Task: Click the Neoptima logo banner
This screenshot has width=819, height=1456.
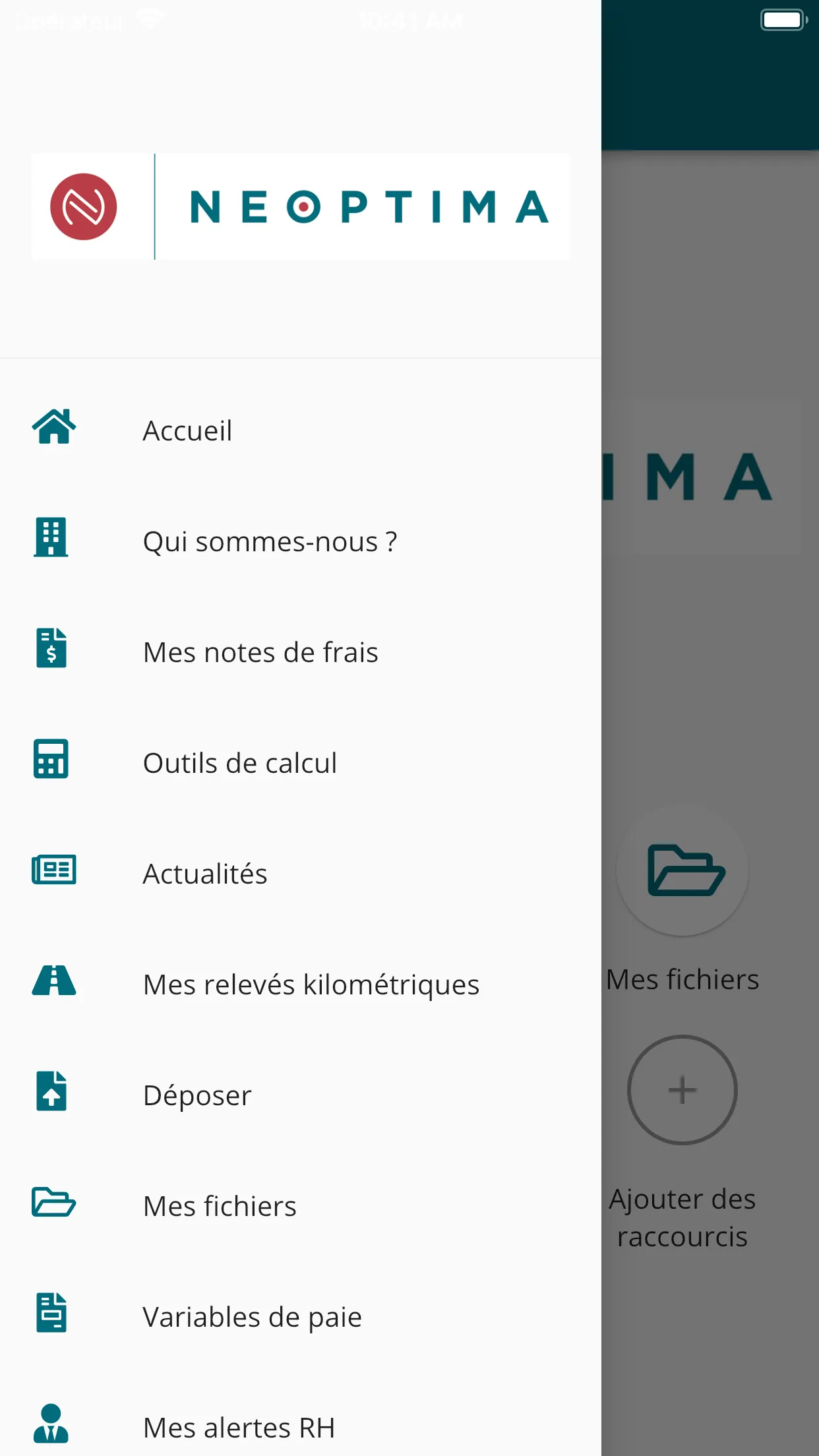Action: pos(300,206)
